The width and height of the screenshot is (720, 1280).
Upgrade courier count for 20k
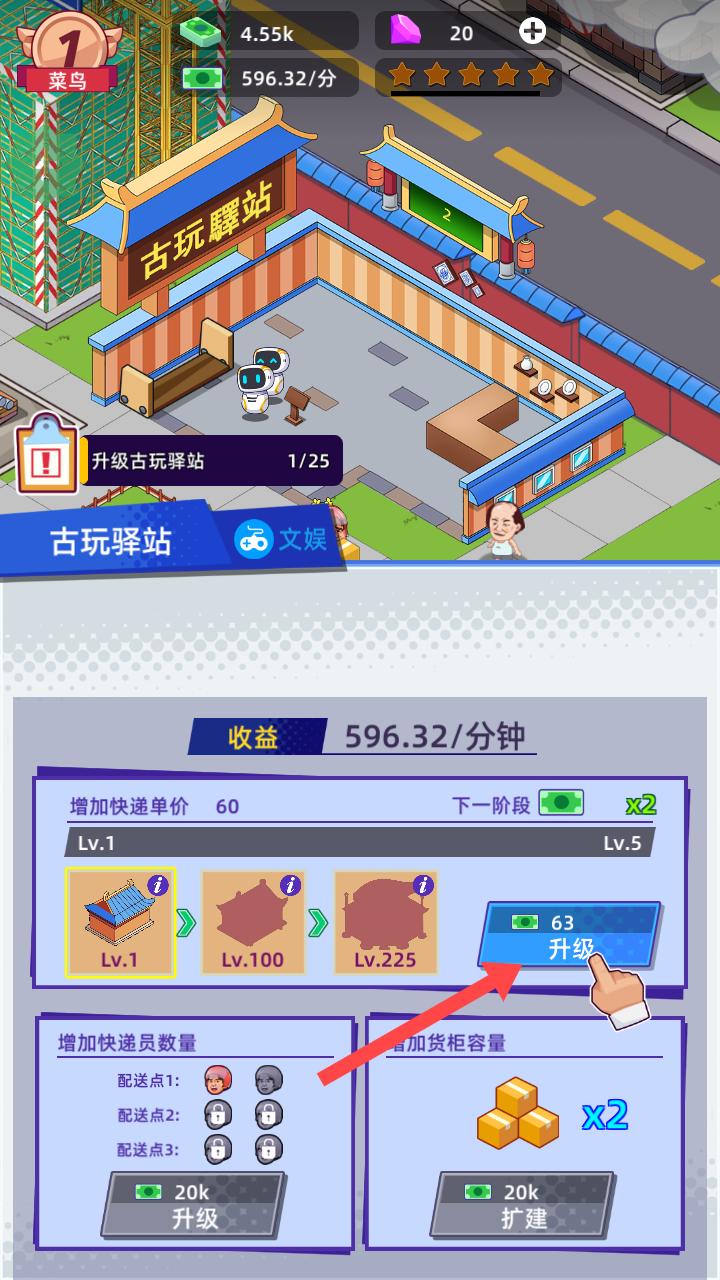194,1205
